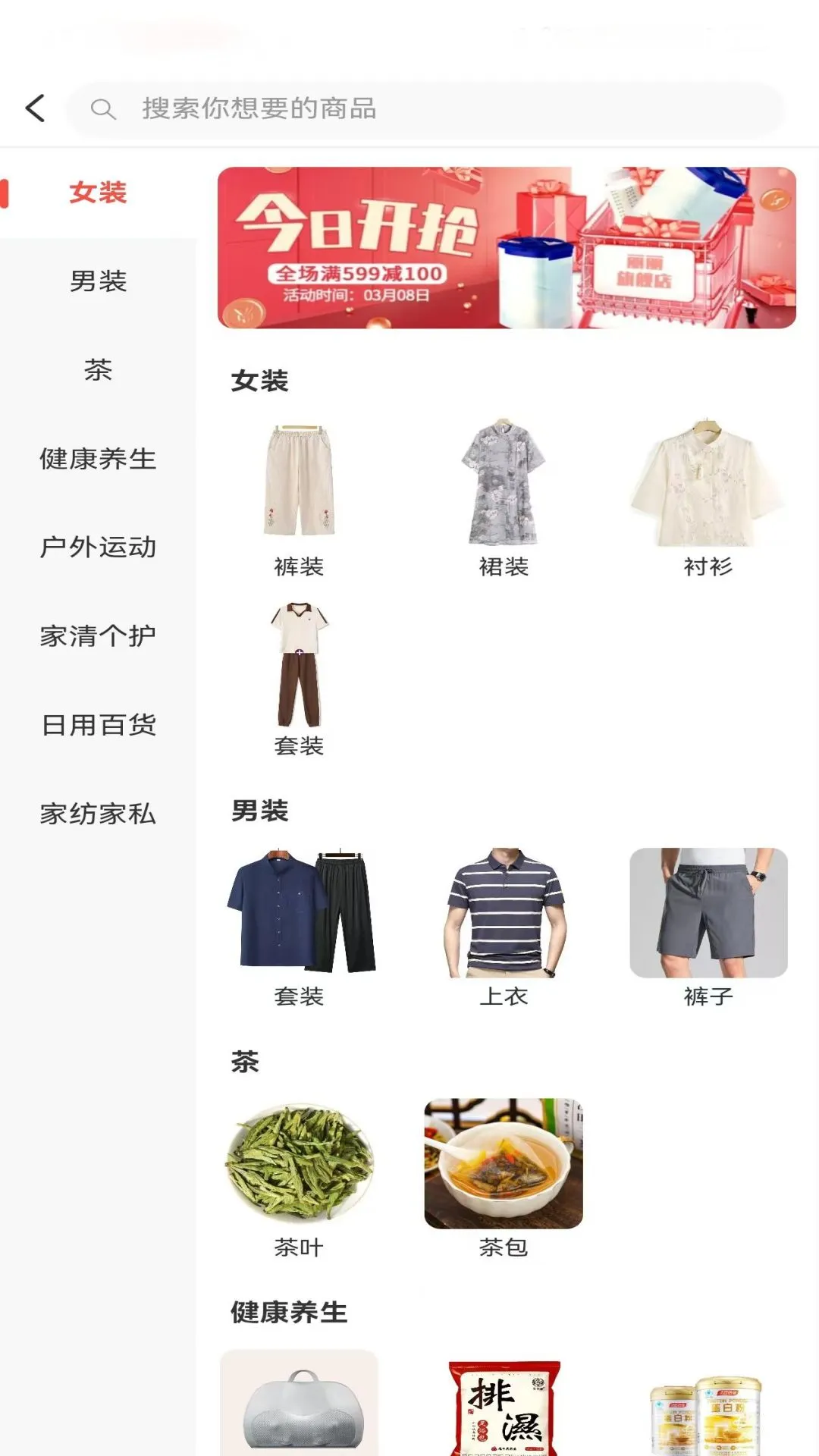The height and width of the screenshot is (1456, 819).
Task: Switch to 户外运动 category
Action: (98, 547)
